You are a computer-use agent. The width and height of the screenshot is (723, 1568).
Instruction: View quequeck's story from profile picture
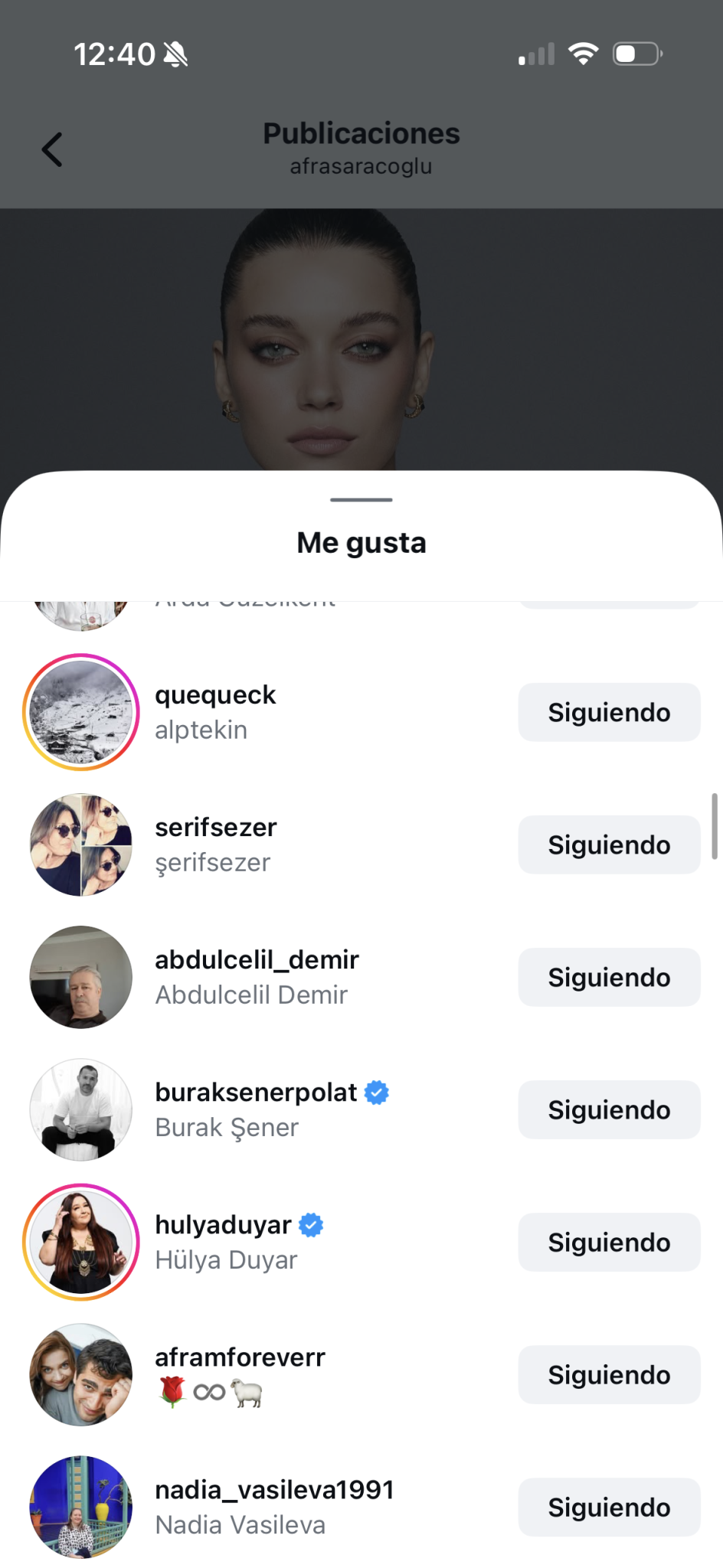click(x=81, y=712)
